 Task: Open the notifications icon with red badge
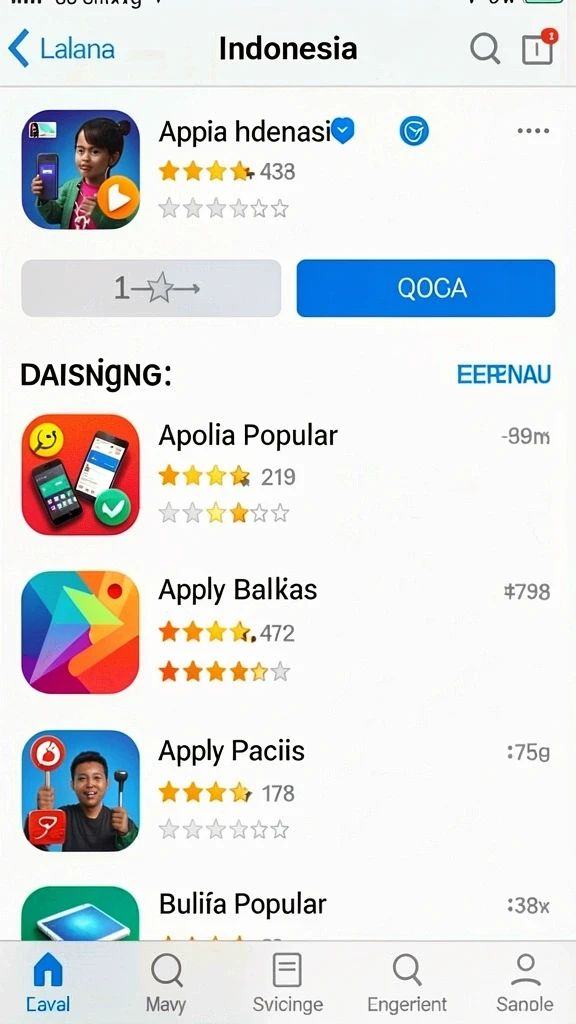click(x=538, y=47)
